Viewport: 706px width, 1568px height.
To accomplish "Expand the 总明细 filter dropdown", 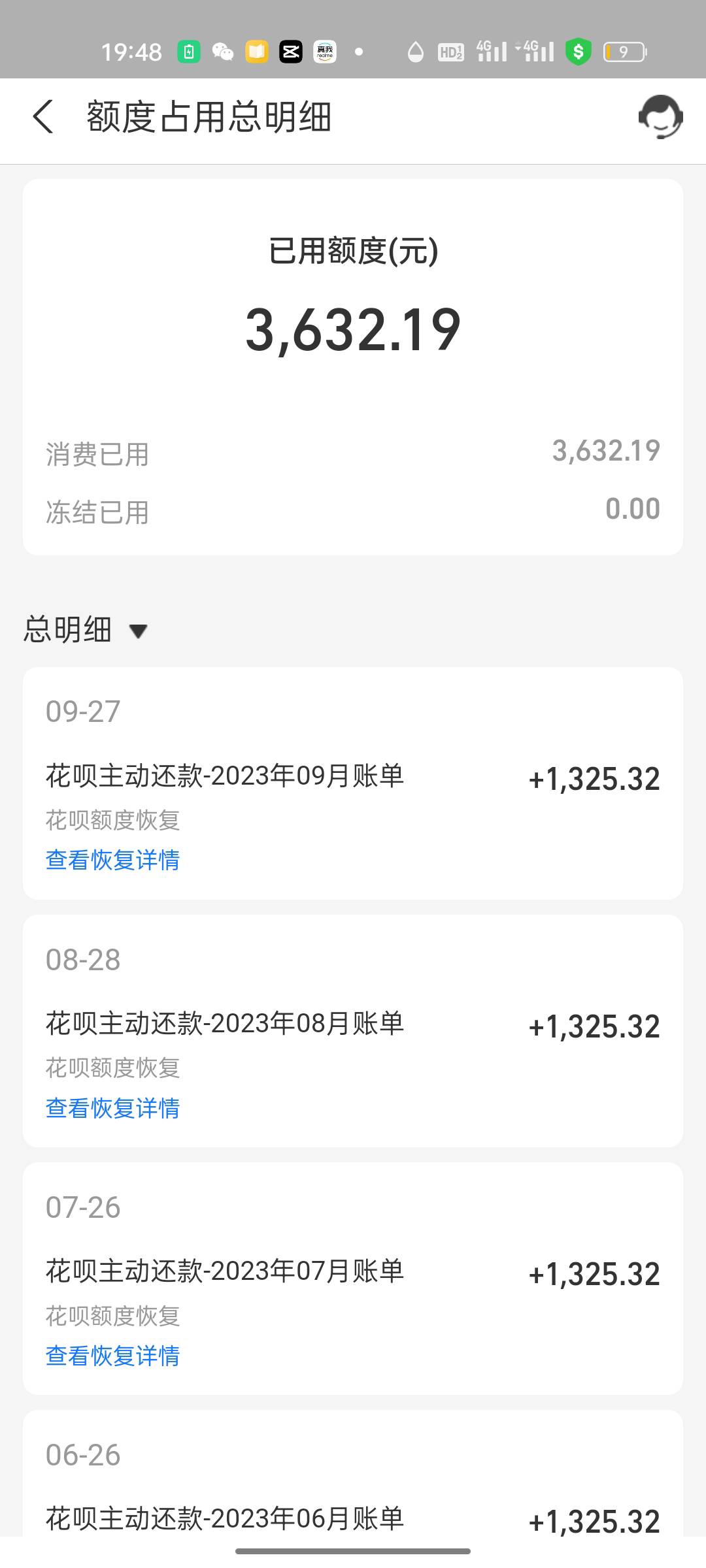I will (x=86, y=630).
